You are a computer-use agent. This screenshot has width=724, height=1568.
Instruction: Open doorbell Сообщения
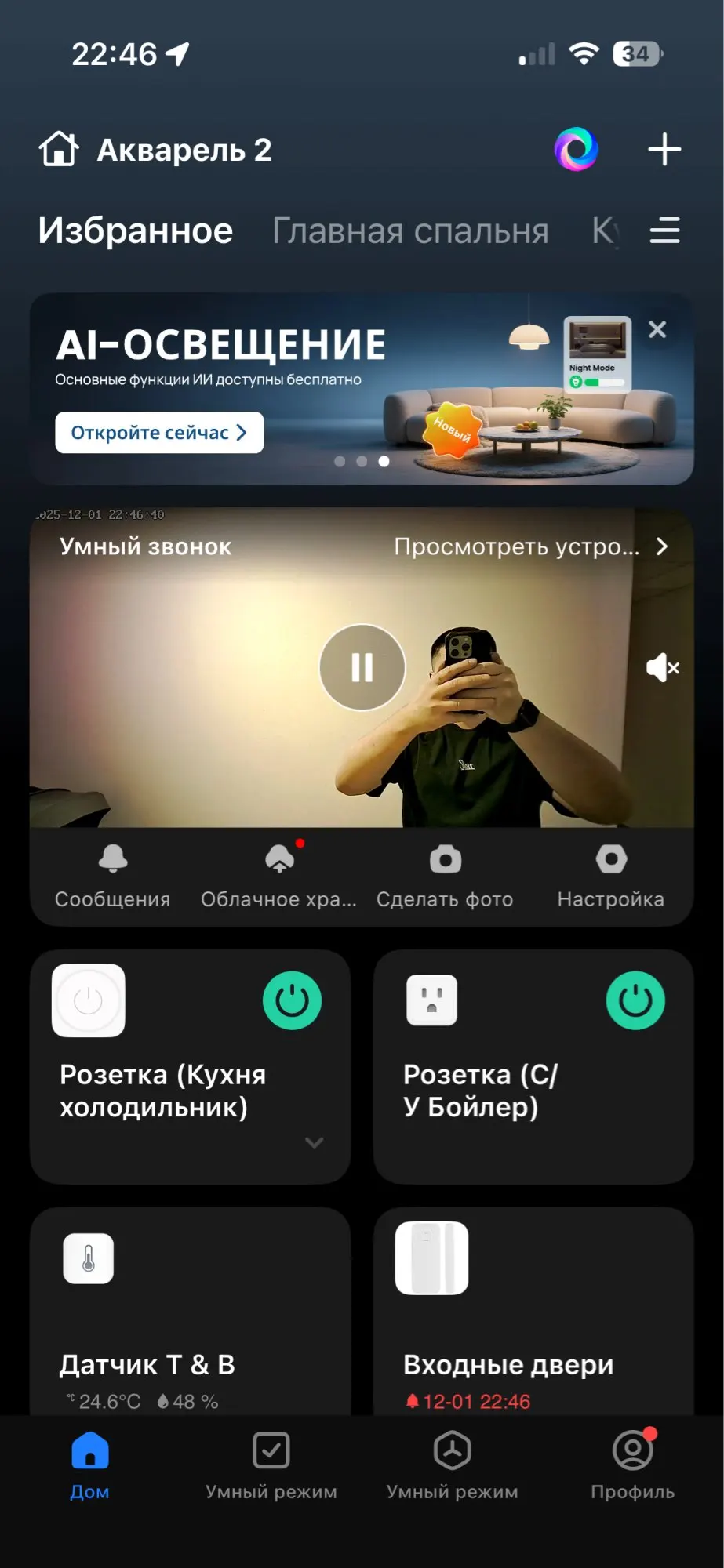[x=113, y=877]
